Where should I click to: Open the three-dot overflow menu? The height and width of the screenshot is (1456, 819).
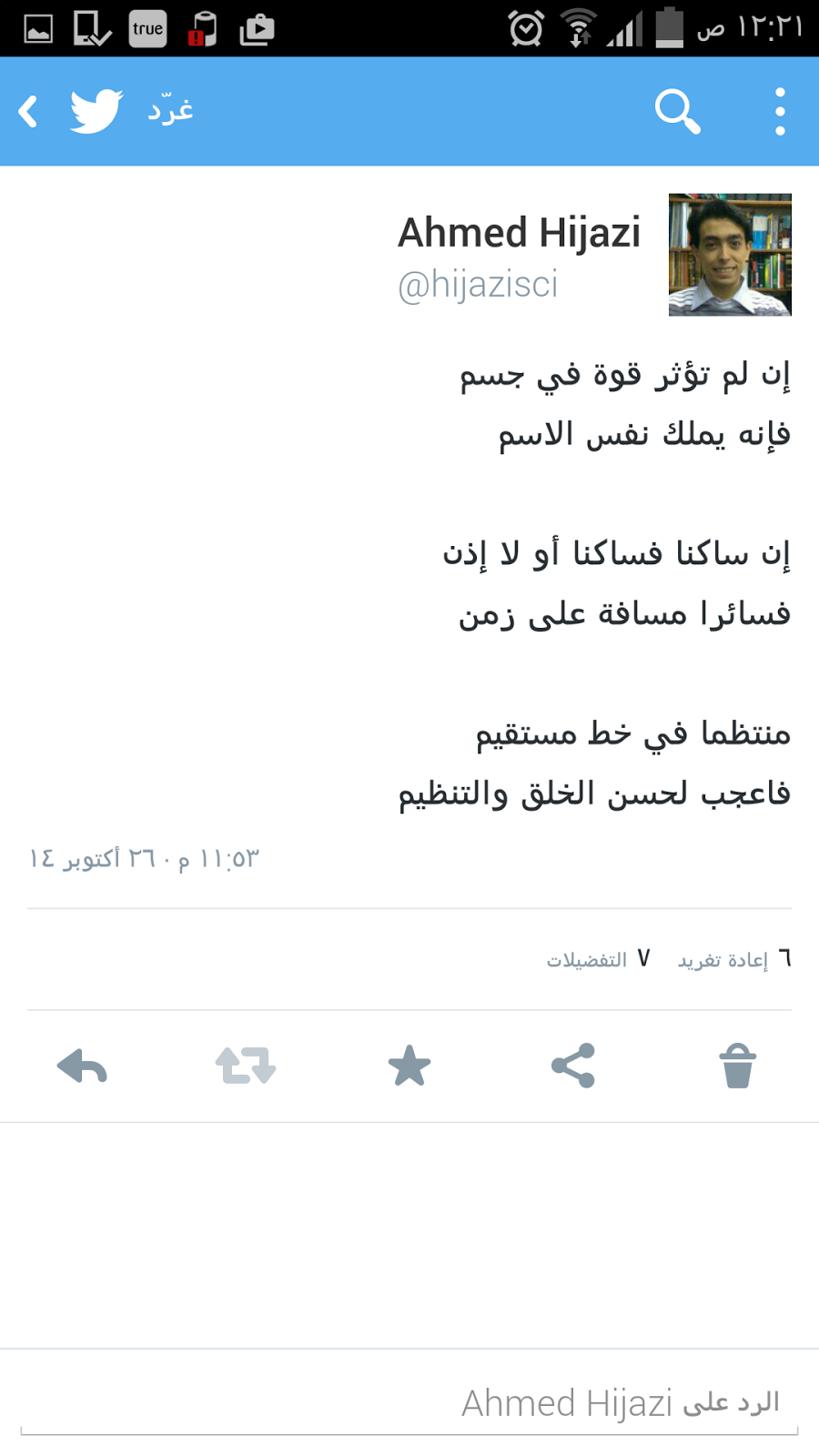pos(780,112)
